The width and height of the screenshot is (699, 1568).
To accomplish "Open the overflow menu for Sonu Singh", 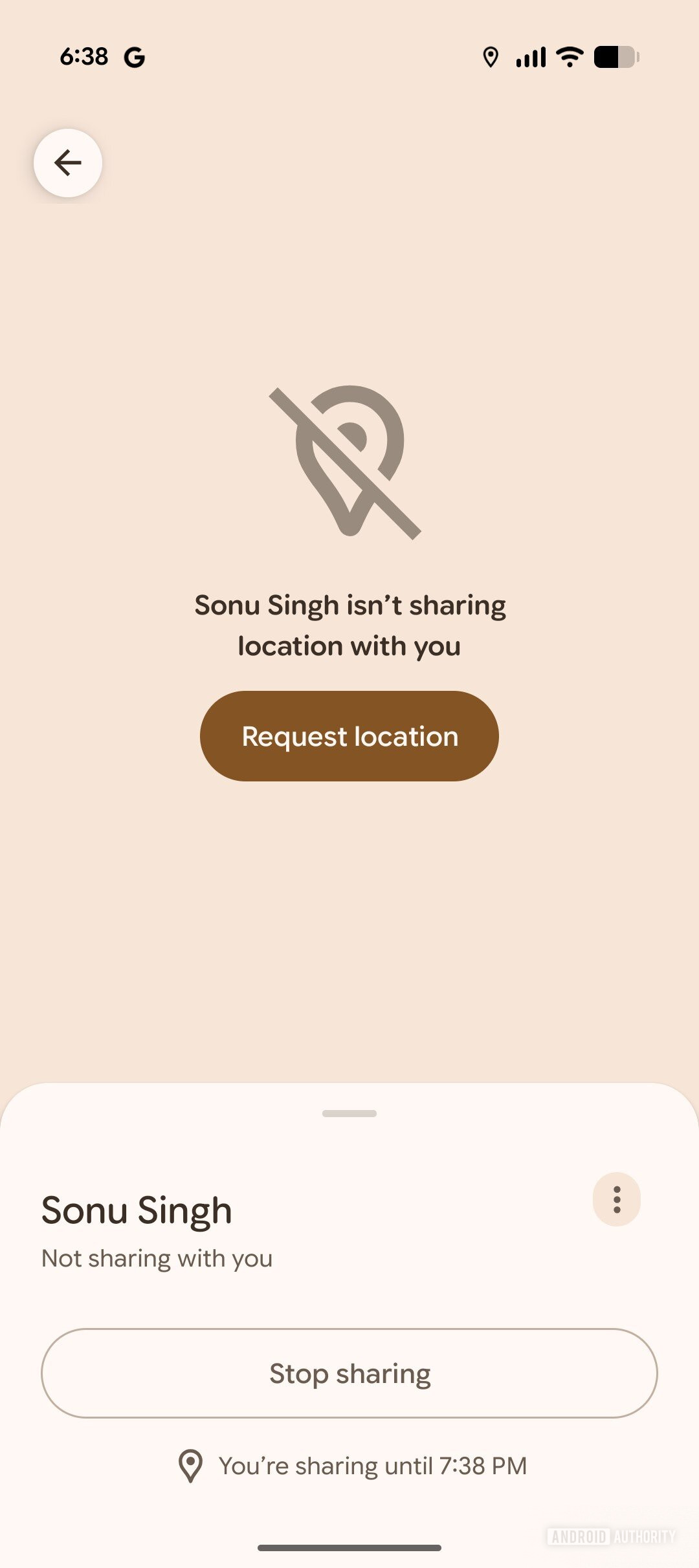I will 616,1199.
